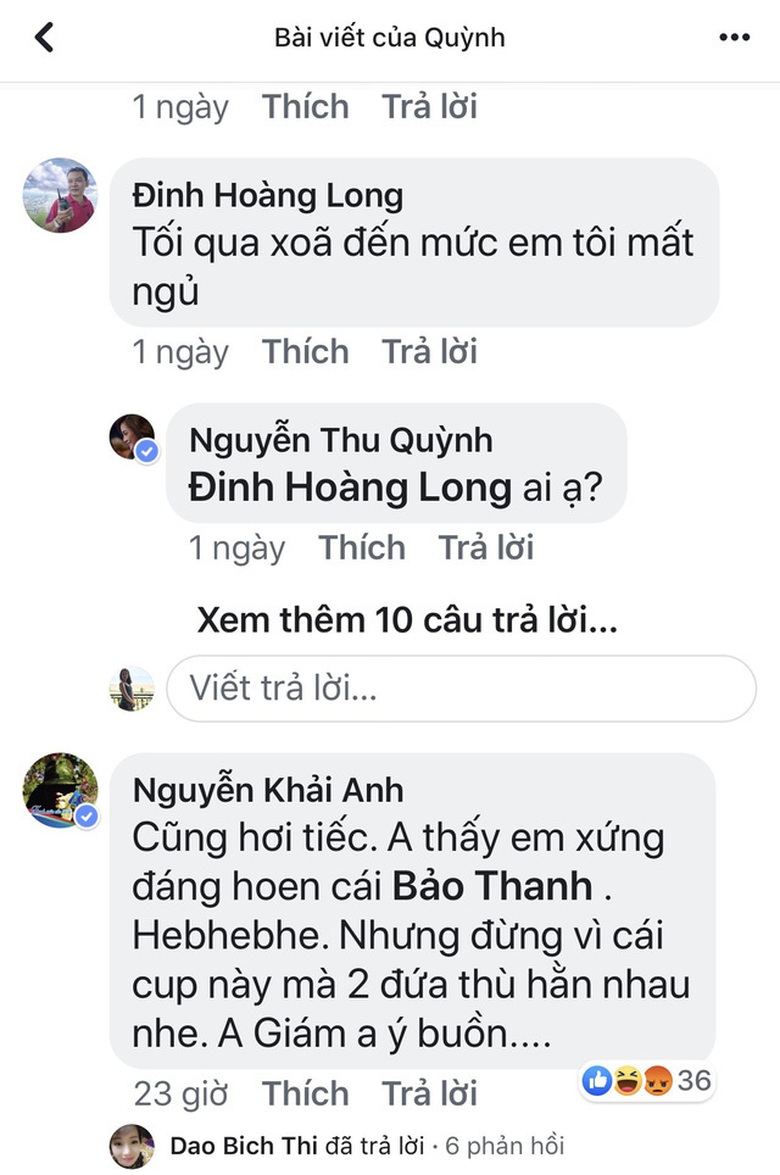
Task: Tap the 'Viết trả lời...' input field
Action: pos(460,688)
